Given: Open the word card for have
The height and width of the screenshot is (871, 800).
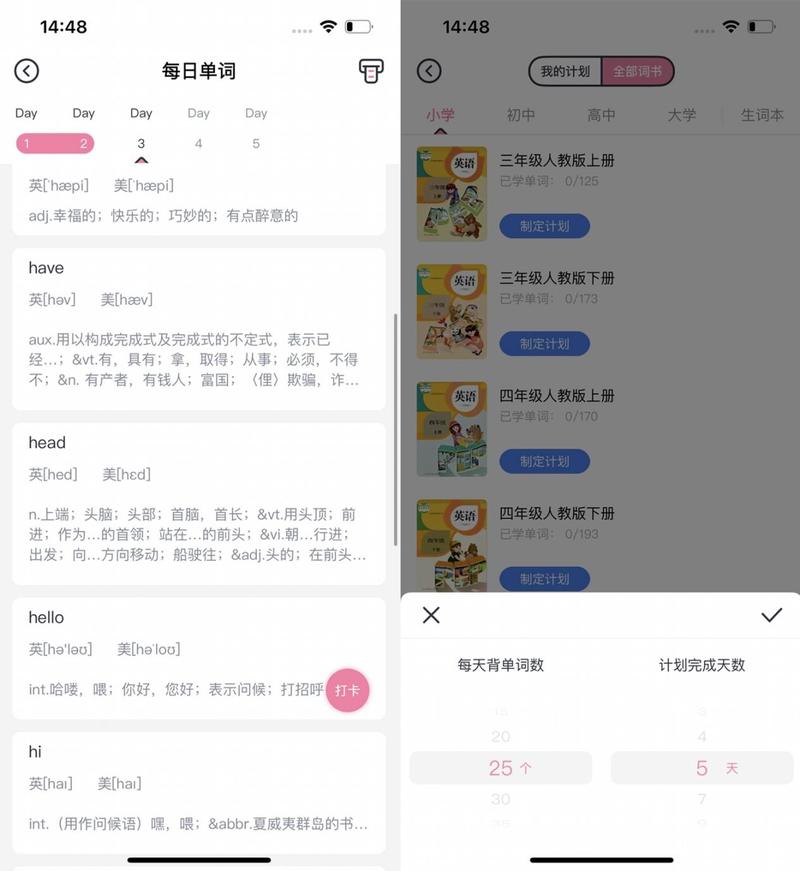Looking at the screenshot, I should point(199,328).
